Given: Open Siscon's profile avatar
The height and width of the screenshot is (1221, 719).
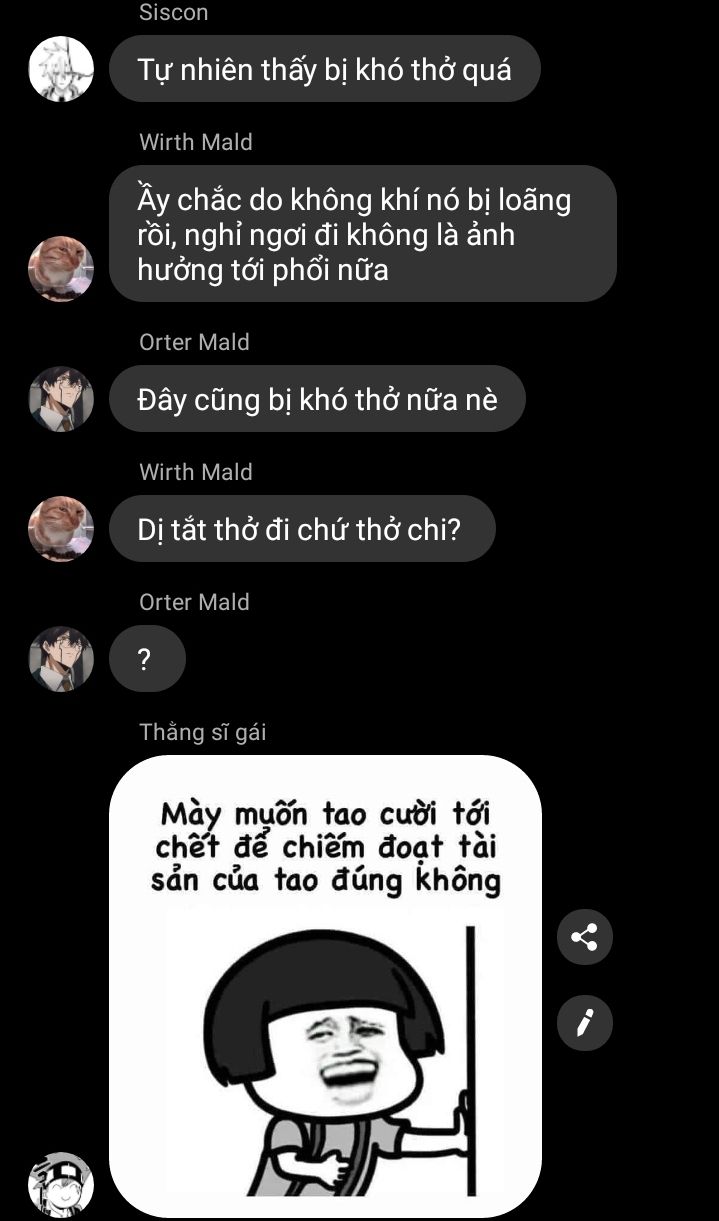Looking at the screenshot, I should coord(61,69).
